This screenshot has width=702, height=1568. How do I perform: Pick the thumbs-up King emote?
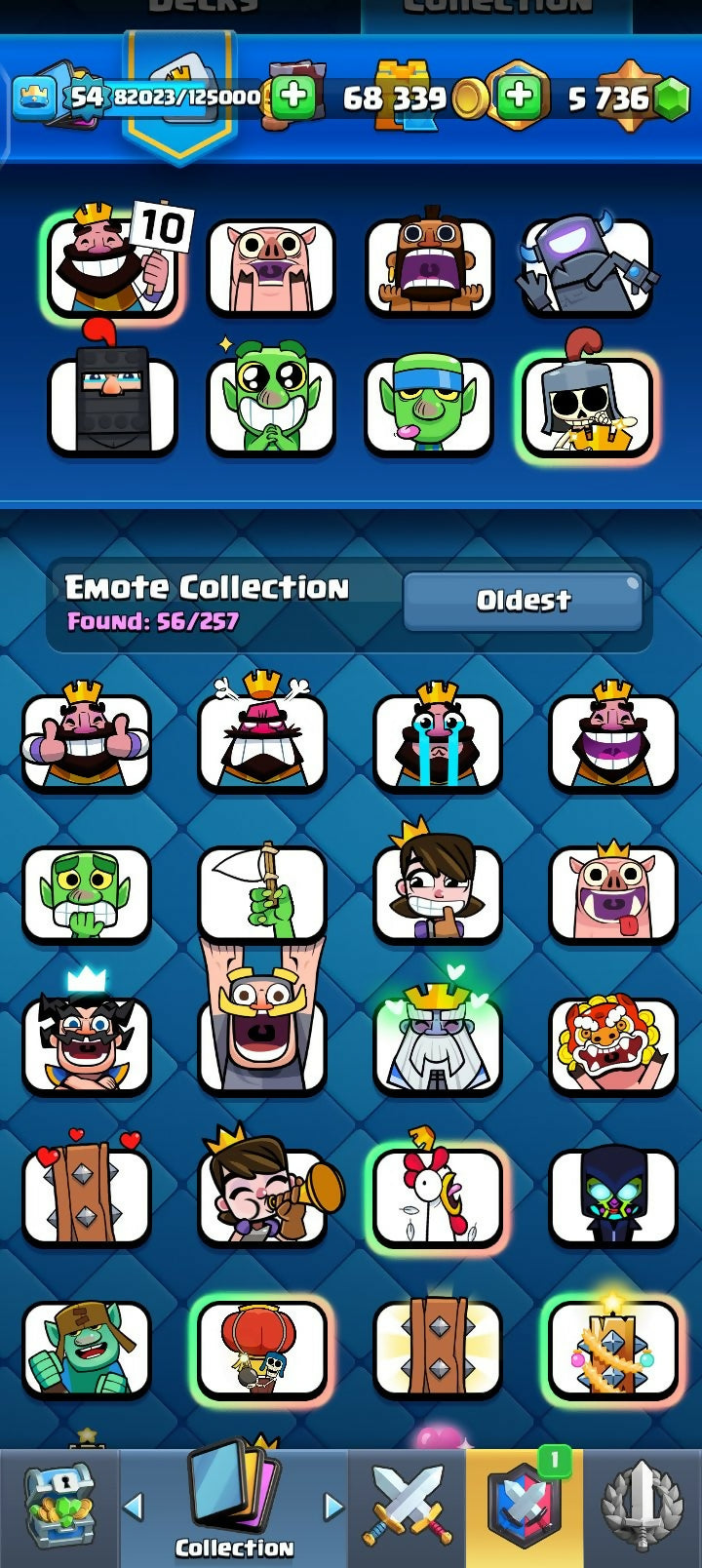pos(87,740)
